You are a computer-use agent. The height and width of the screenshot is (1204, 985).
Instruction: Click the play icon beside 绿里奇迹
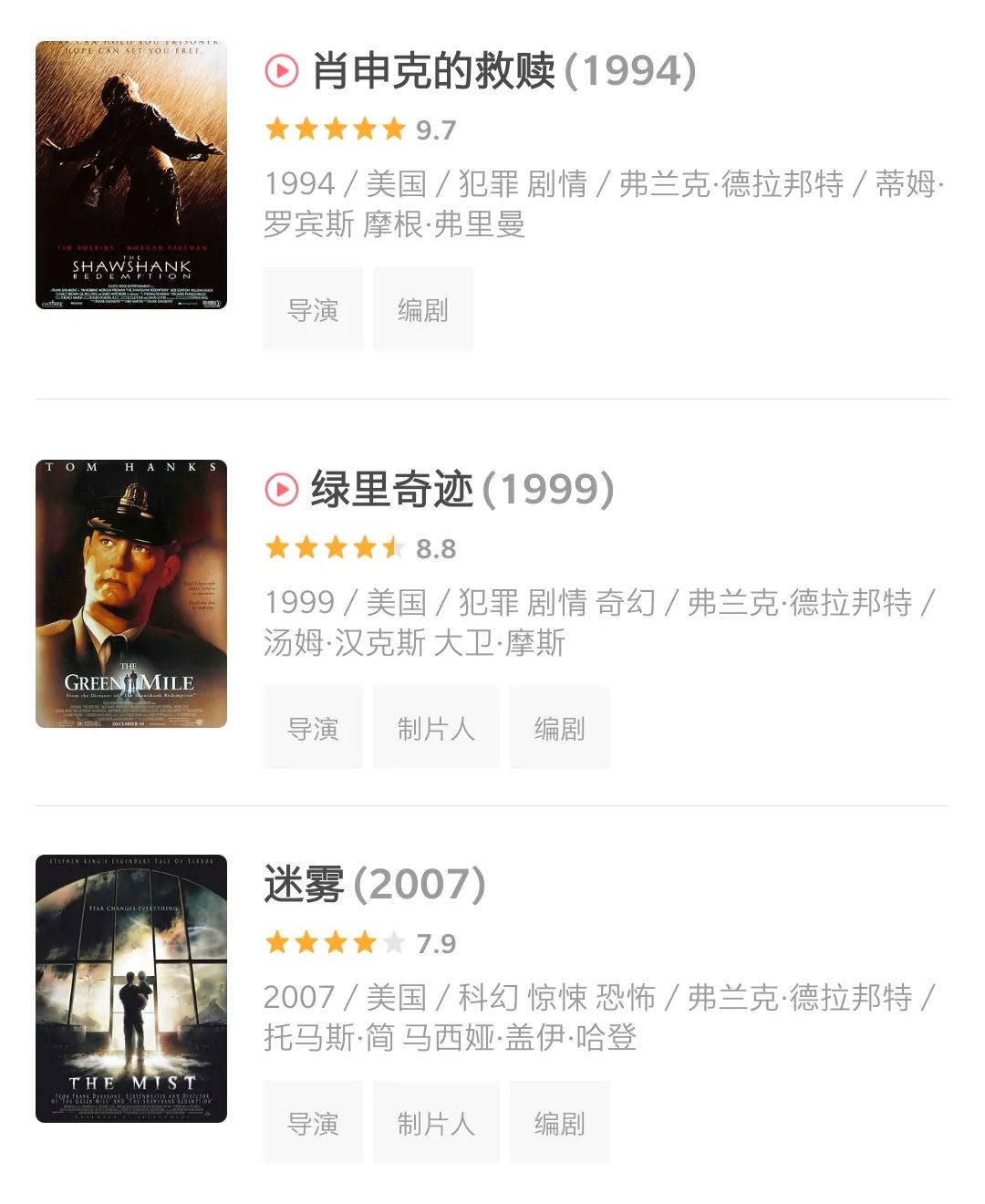click(283, 491)
